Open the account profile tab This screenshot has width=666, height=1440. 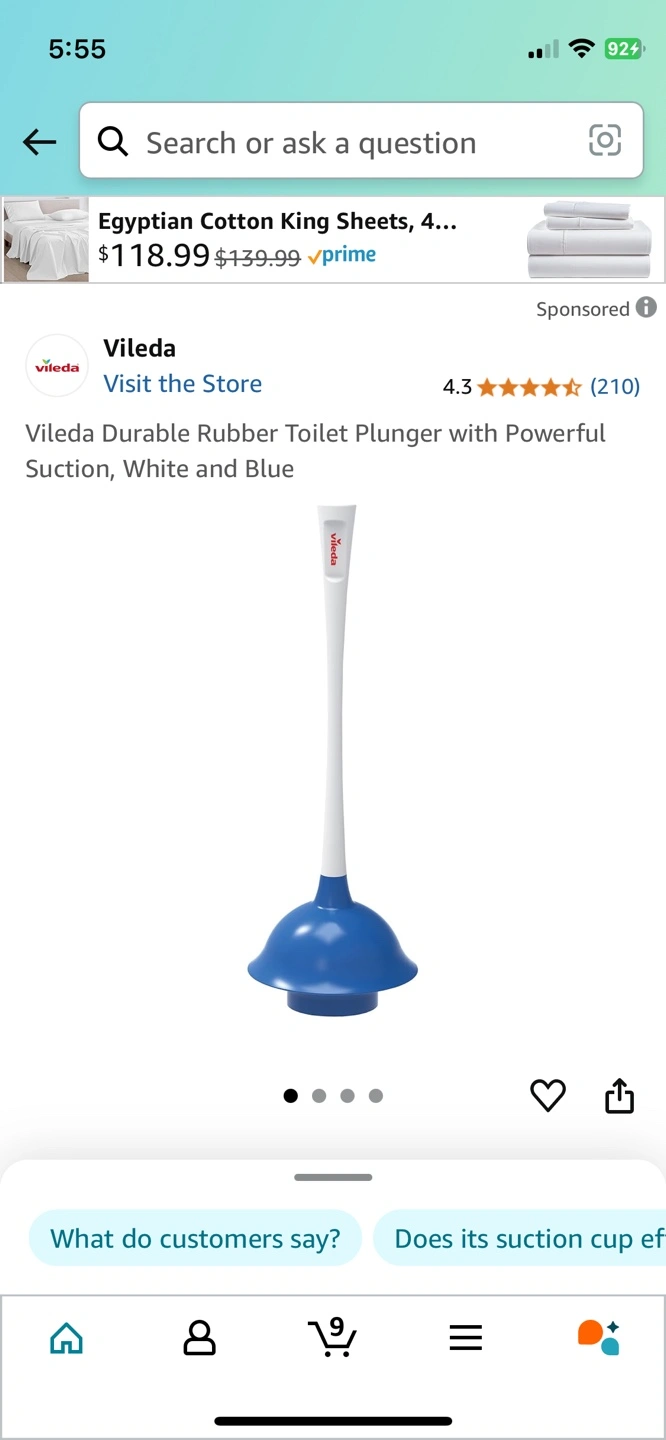pos(200,1337)
